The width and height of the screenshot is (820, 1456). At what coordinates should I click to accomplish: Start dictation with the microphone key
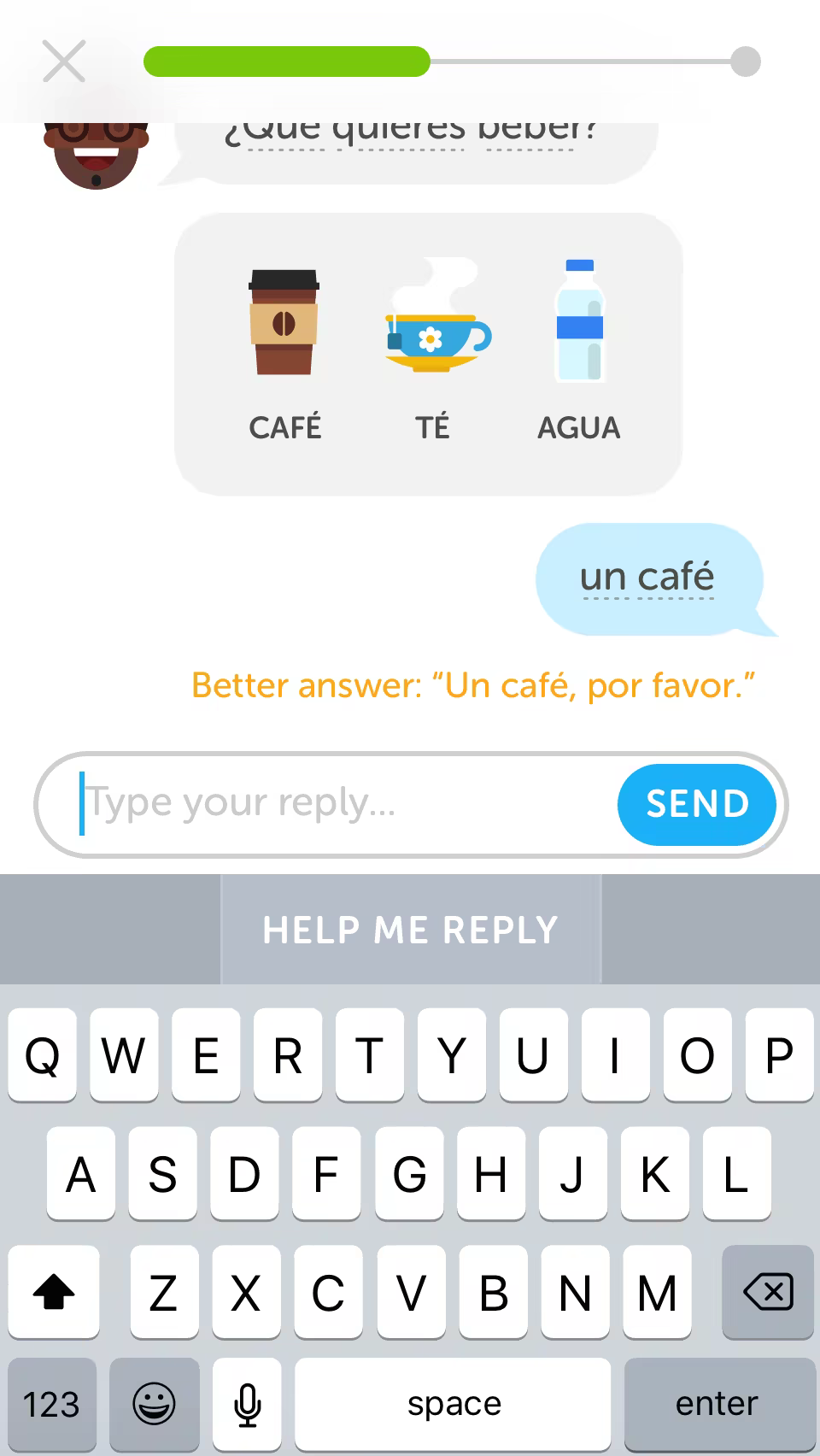[247, 1404]
